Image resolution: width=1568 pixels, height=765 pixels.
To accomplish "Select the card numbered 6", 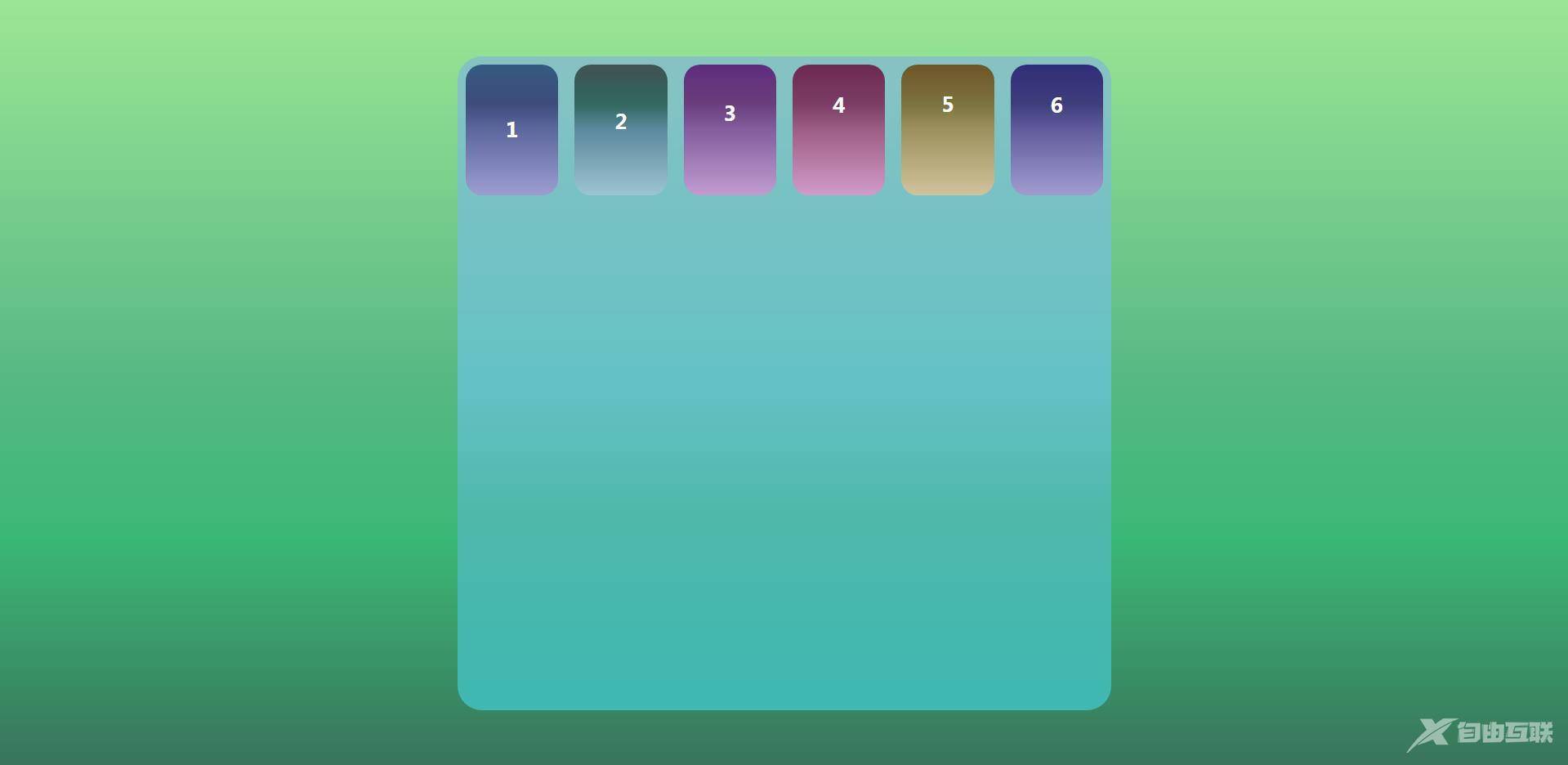I will 1057,130.
